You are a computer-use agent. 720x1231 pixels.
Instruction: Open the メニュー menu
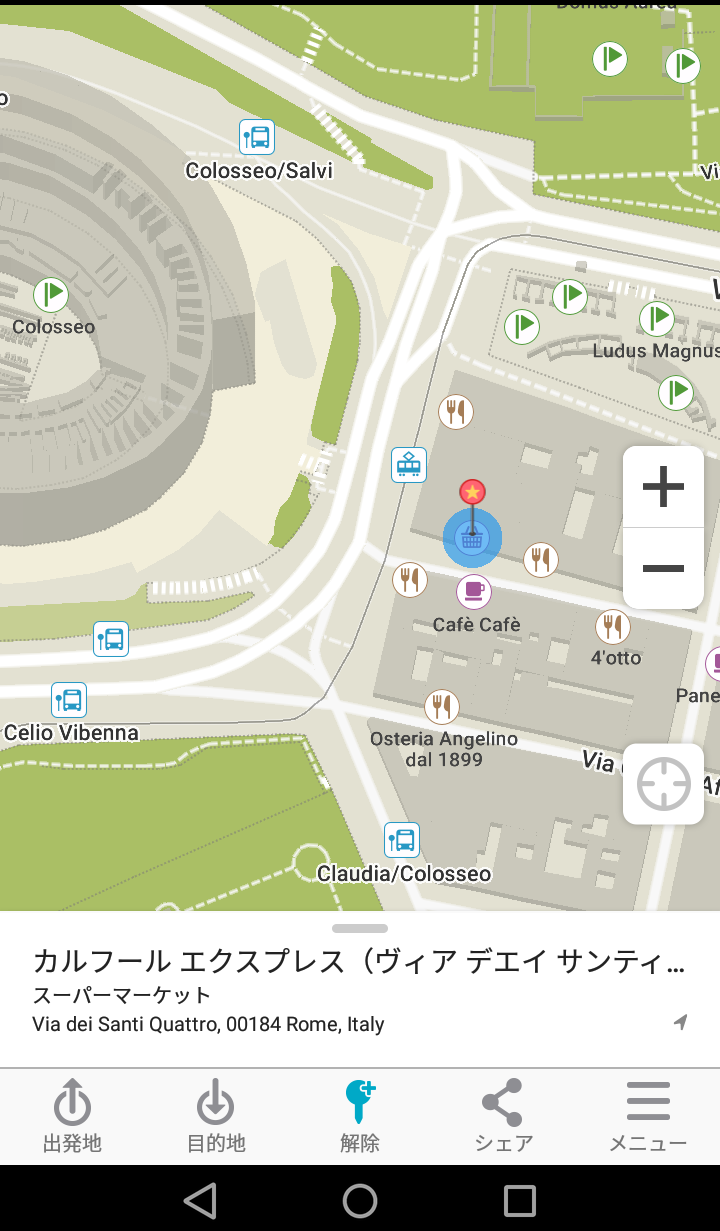[x=648, y=1116]
